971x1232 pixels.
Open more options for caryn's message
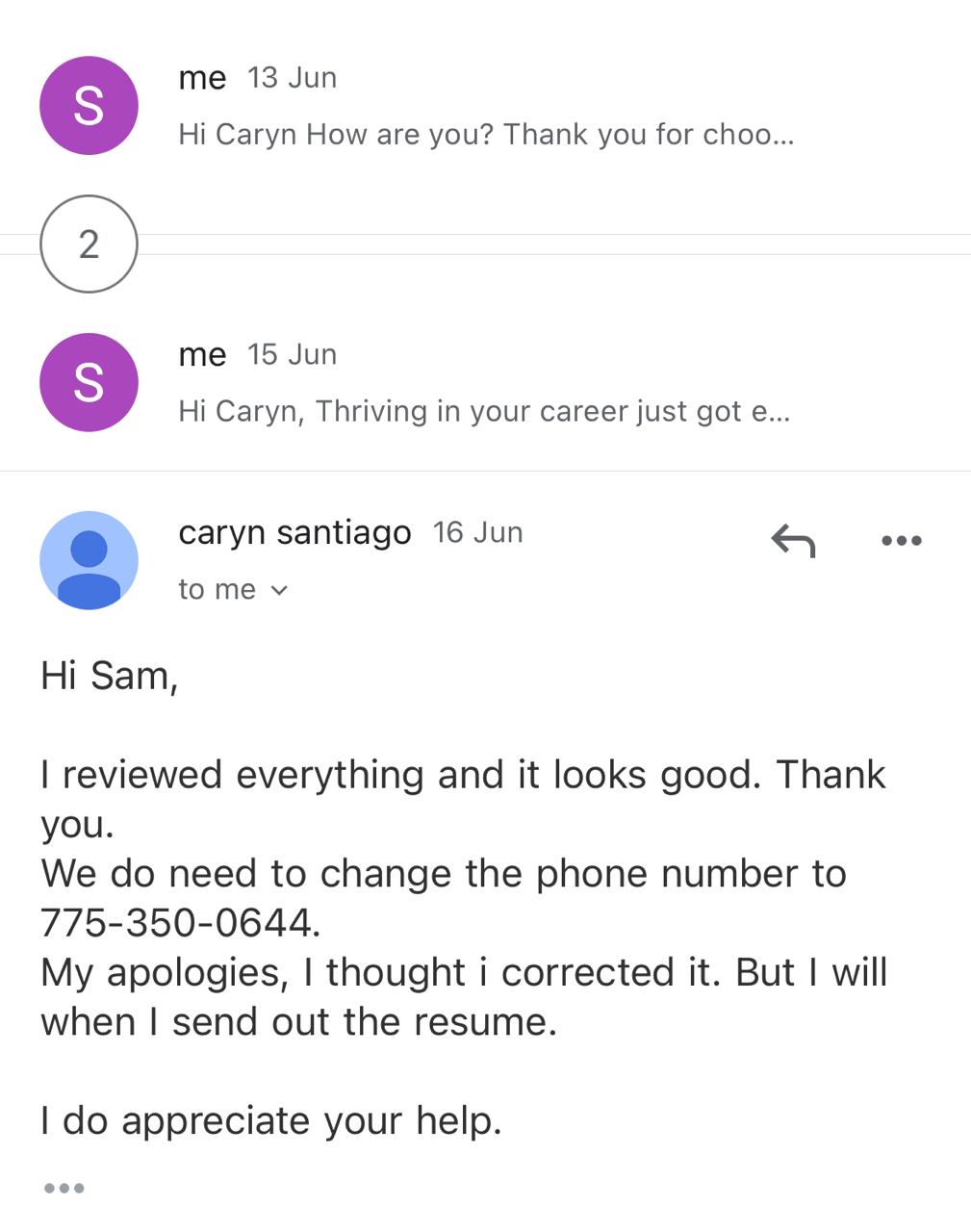pyautogui.click(x=902, y=541)
